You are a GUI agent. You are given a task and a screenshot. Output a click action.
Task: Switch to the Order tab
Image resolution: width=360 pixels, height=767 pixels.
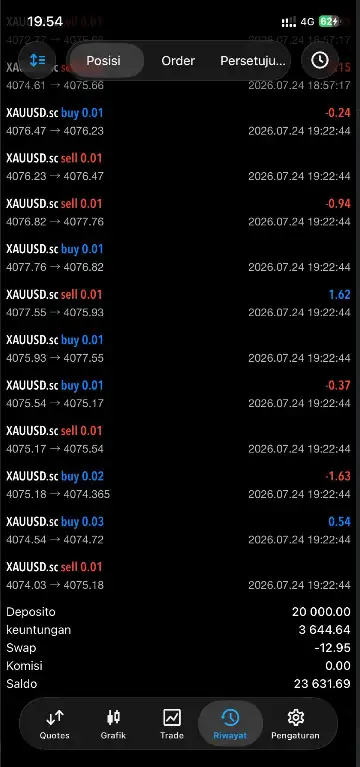(x=178, y=61)
